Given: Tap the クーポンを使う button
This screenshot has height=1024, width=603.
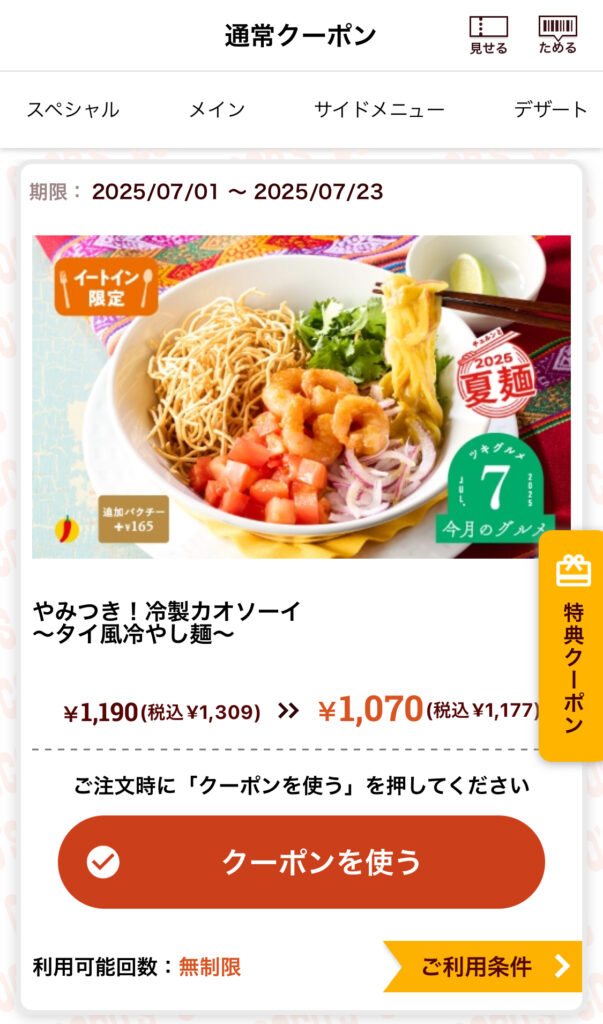Looking at the screenshot, I should click(x=301, y=862).
